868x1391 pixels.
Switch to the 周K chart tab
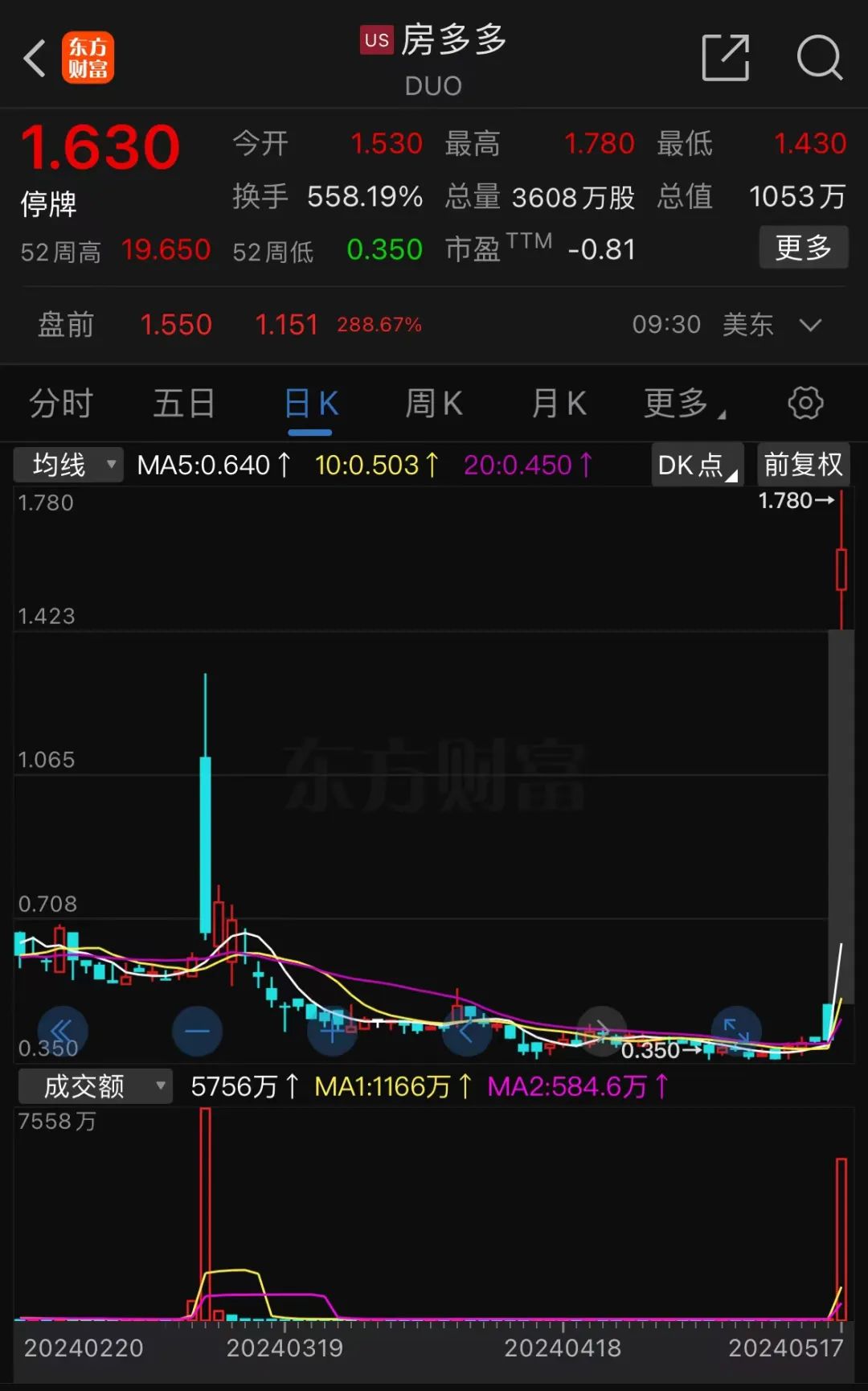pos(434,403)
